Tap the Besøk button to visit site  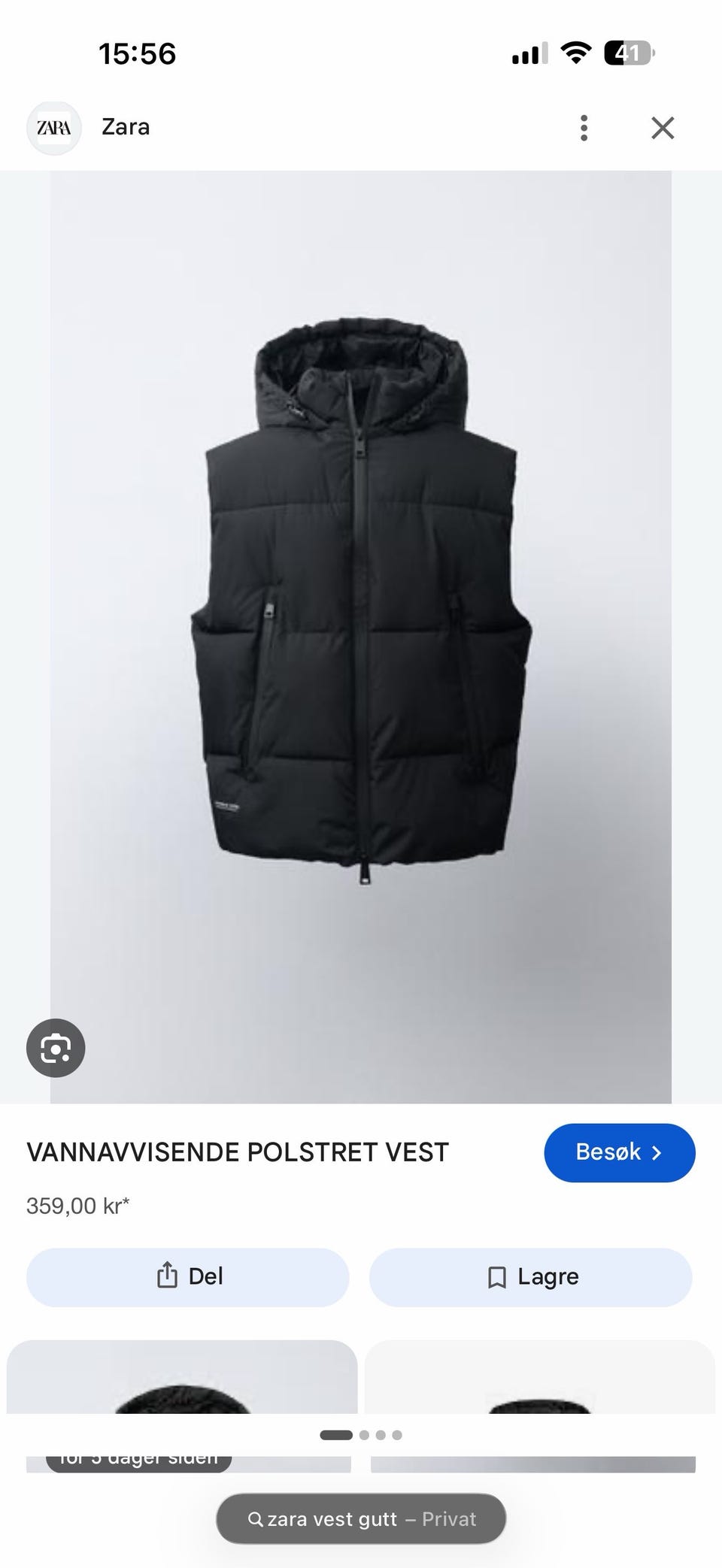click(x=620, y=1152)
